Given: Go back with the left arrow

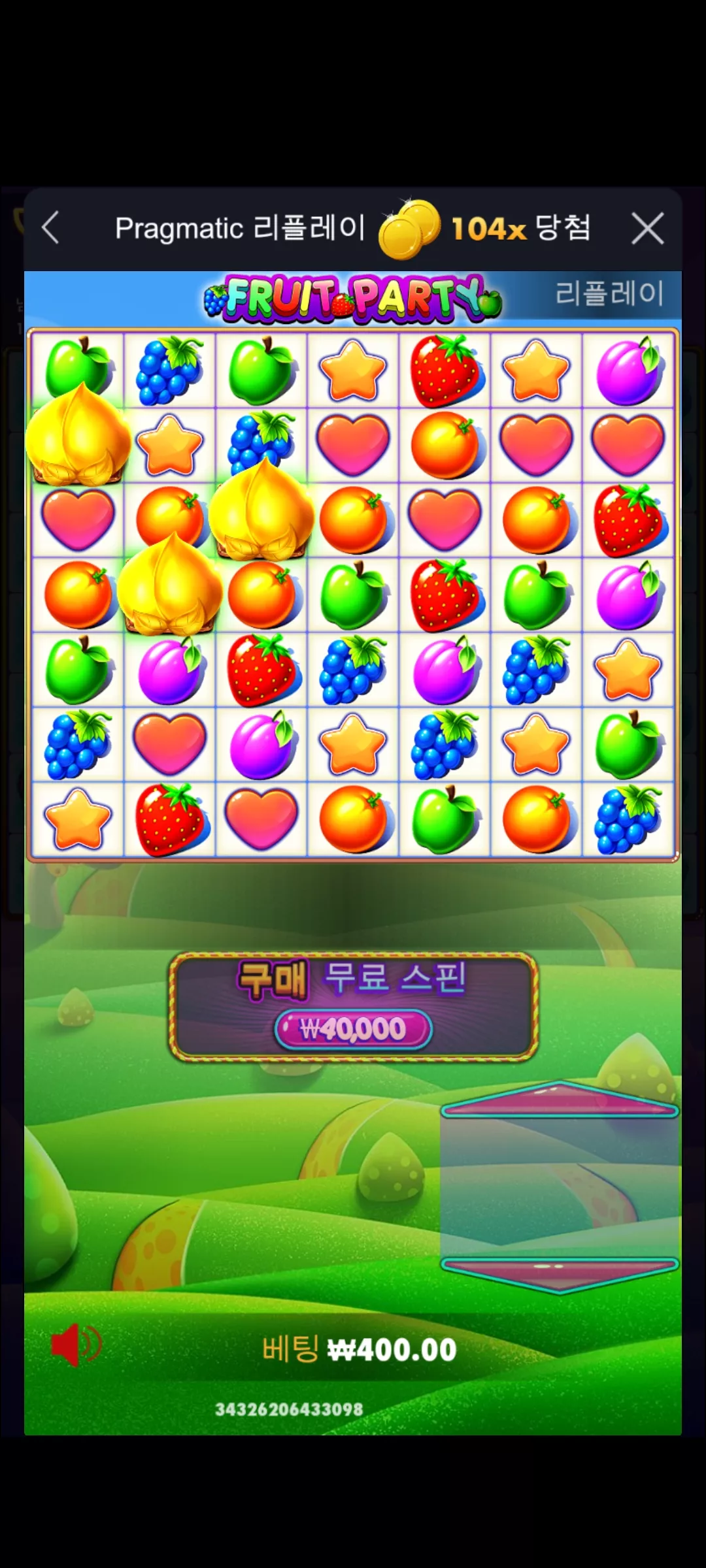Looking at the screenshot, I should pos(50,228).
